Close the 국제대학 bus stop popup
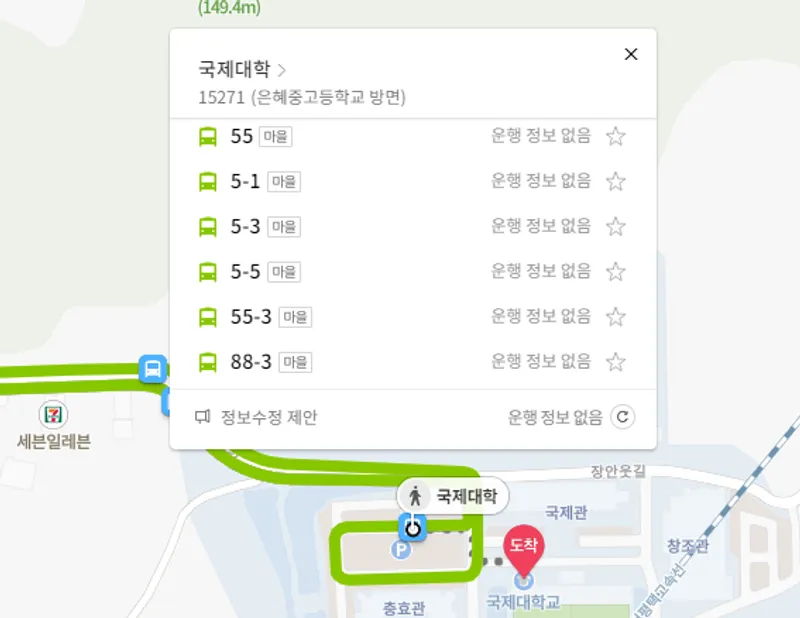Screen dimensions: 800x618 pos(630,55)
